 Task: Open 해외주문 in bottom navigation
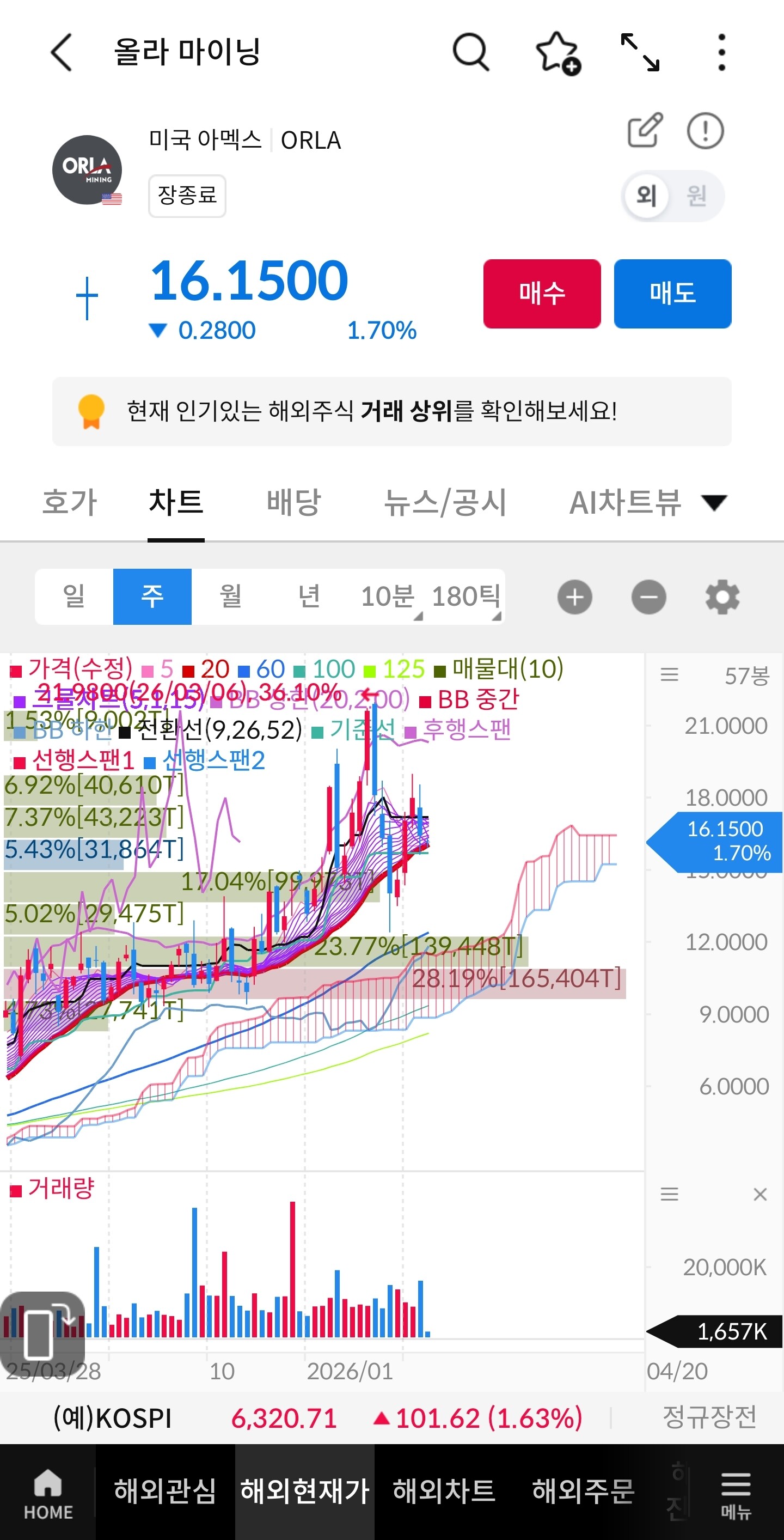point(583,1491)
